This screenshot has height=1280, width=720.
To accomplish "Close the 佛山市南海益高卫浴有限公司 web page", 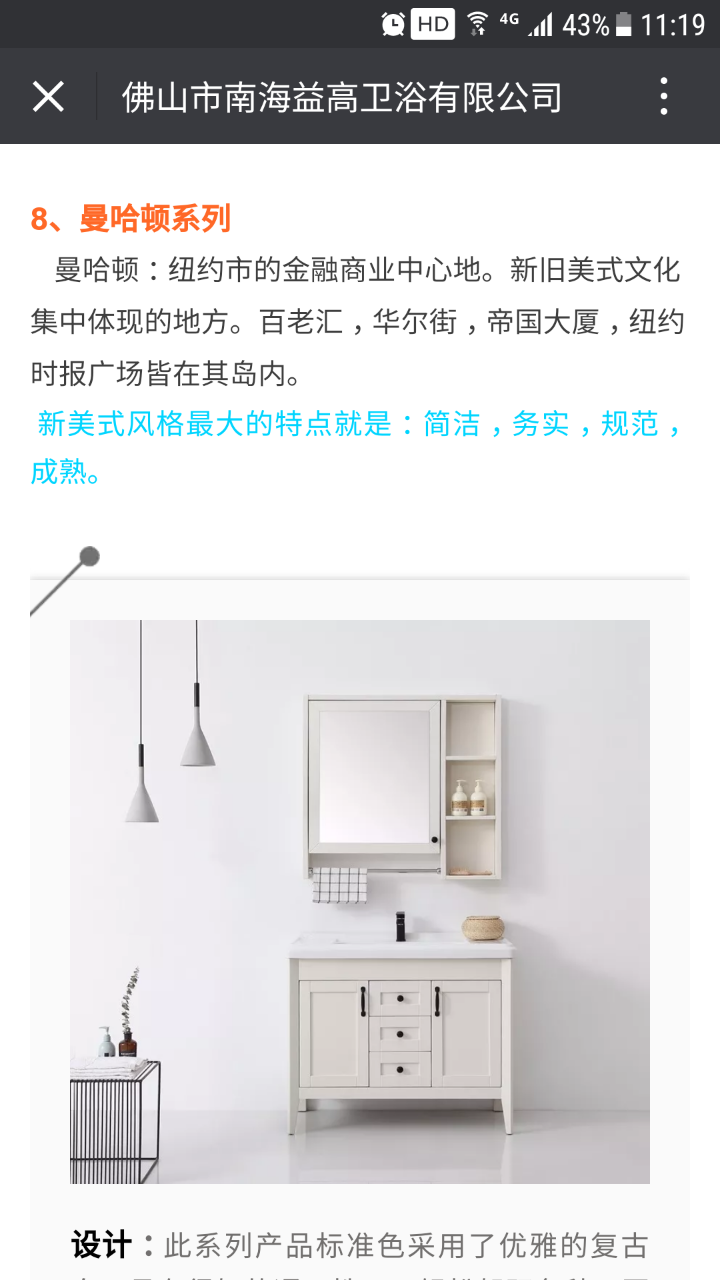I will [x=48, y=97].
